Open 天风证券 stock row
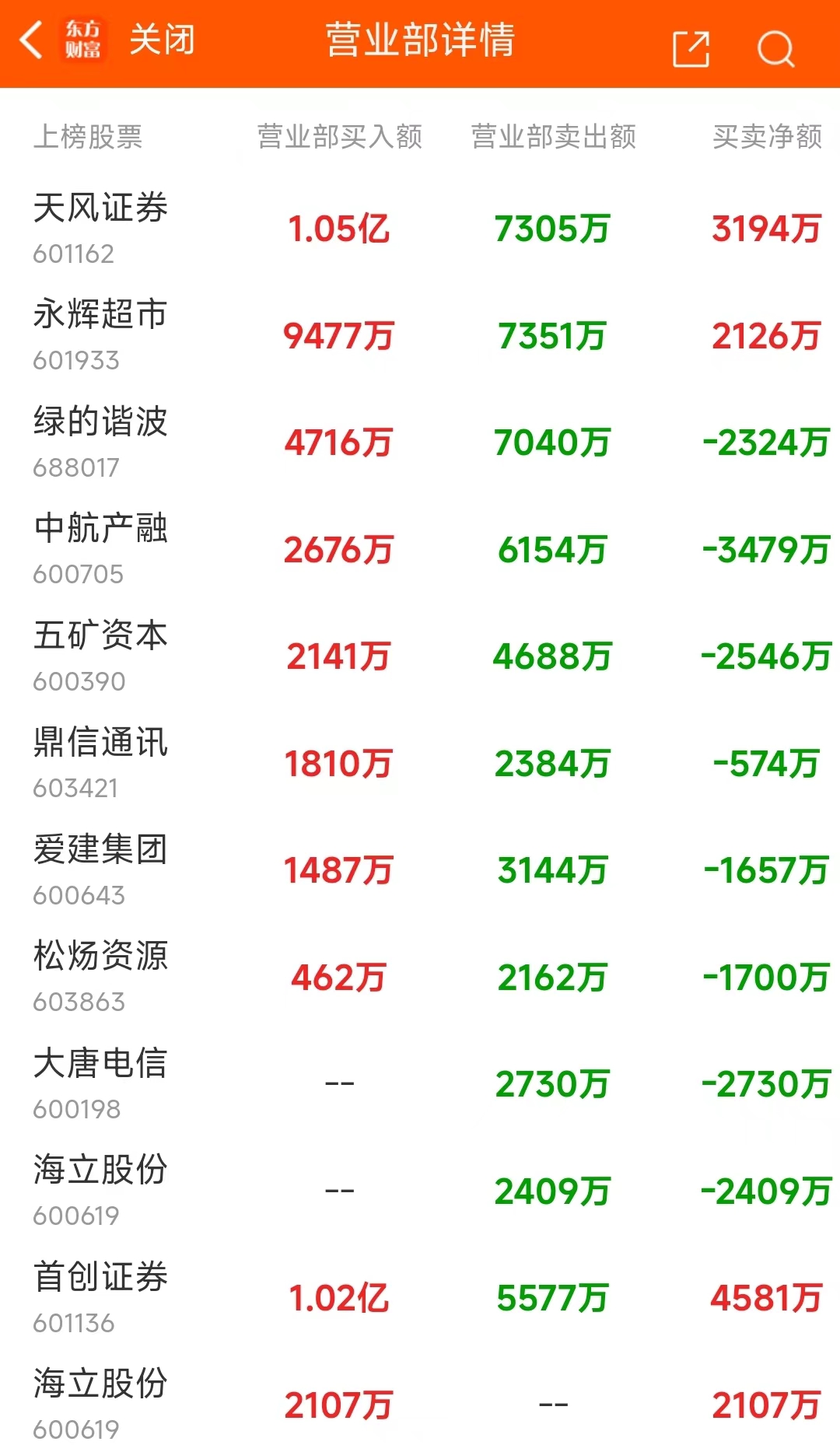The width and height of the screenshot is (840, 1452). (420, 229)
